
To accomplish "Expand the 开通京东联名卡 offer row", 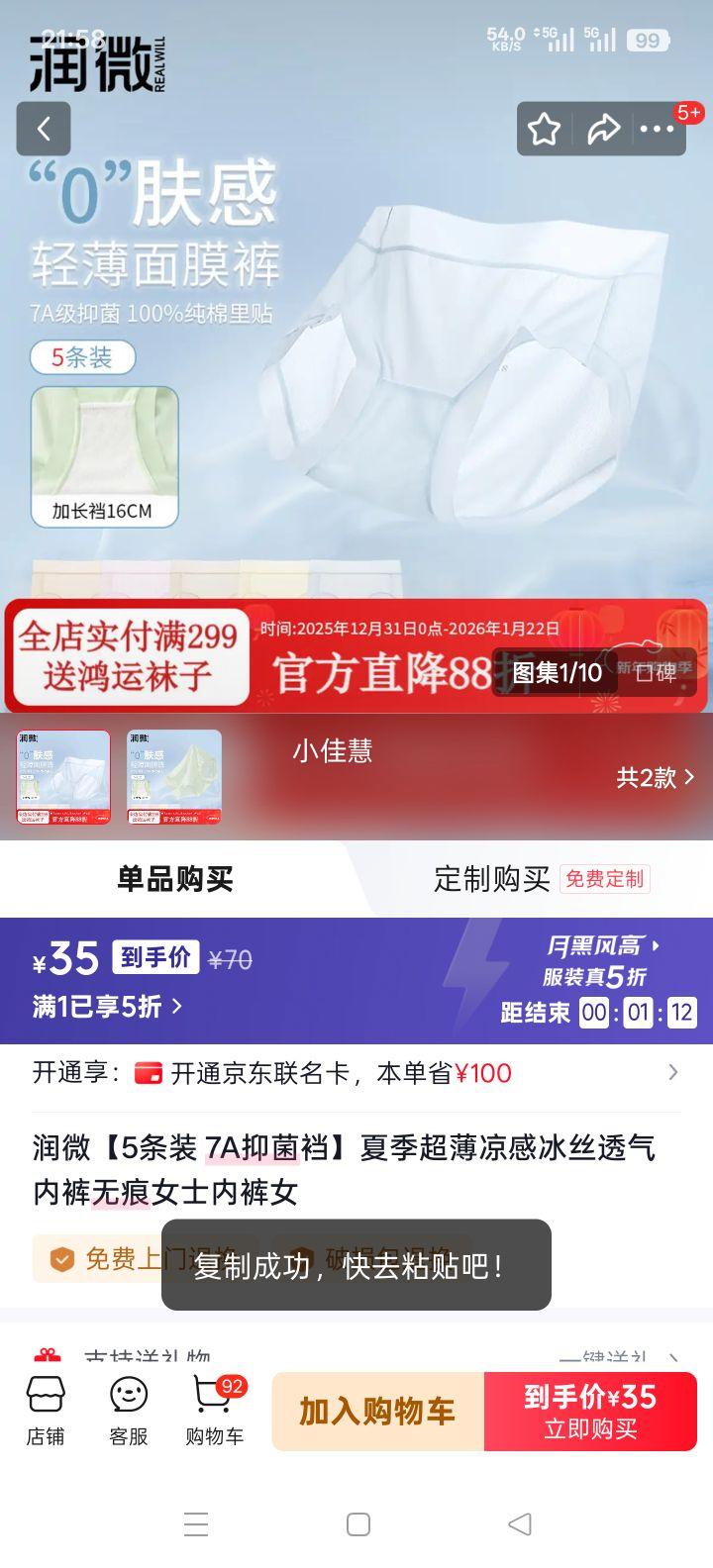I will click(673, 1073).
